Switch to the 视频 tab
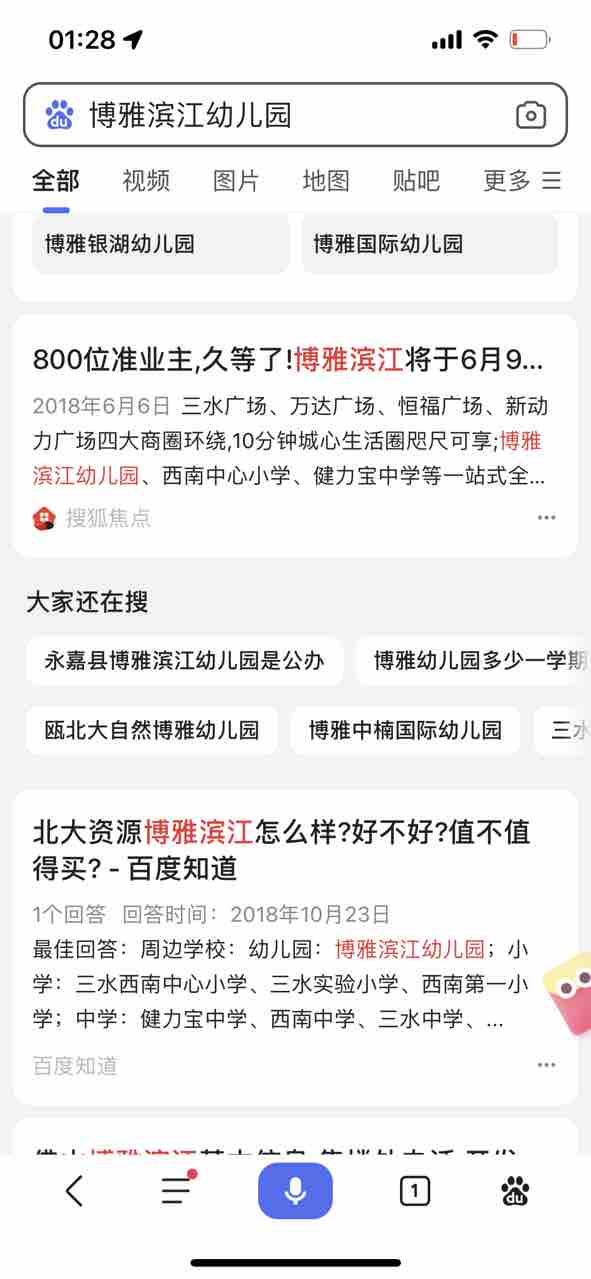591x1279 pixels. click(146, 180)
